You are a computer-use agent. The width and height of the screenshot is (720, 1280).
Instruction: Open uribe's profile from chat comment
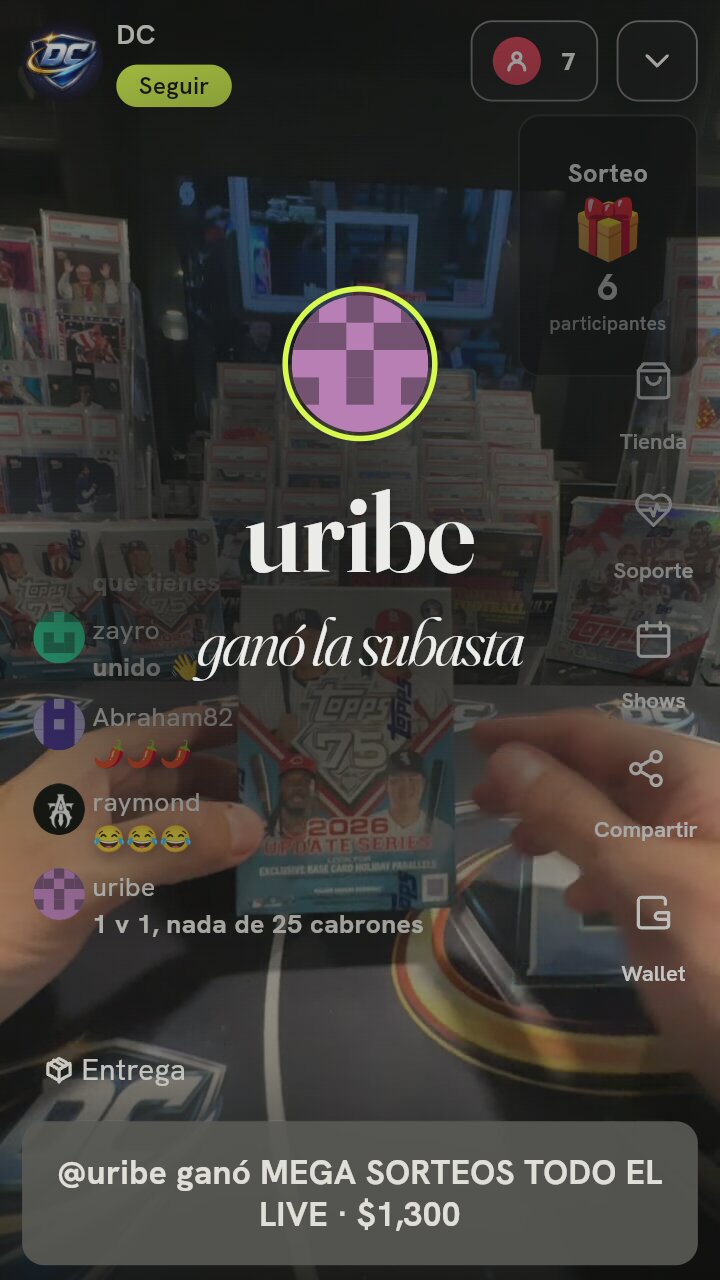(59, 894)
